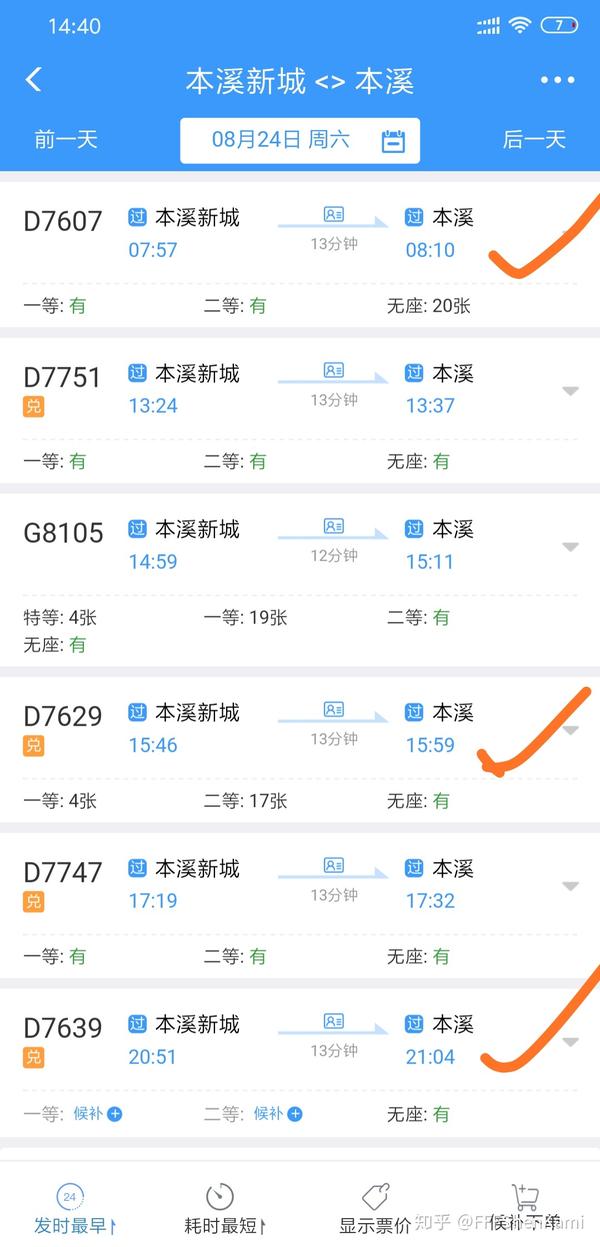
Task: View stop info icon for train D7607
Action: coord(334,214)
